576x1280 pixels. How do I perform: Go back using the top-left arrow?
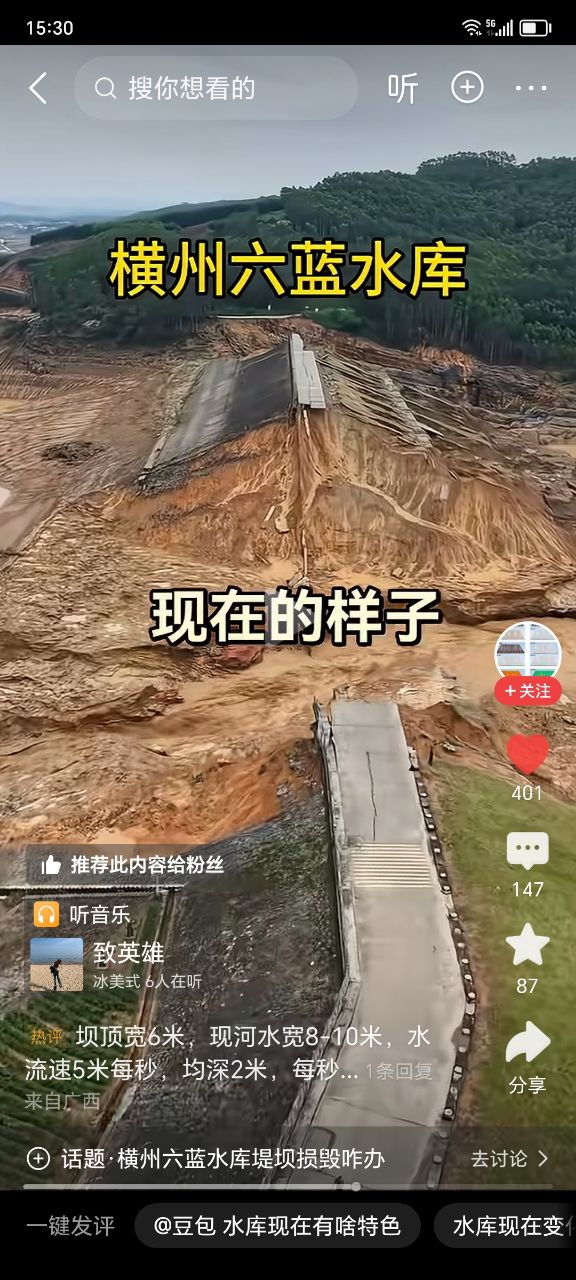coord(38,88)
